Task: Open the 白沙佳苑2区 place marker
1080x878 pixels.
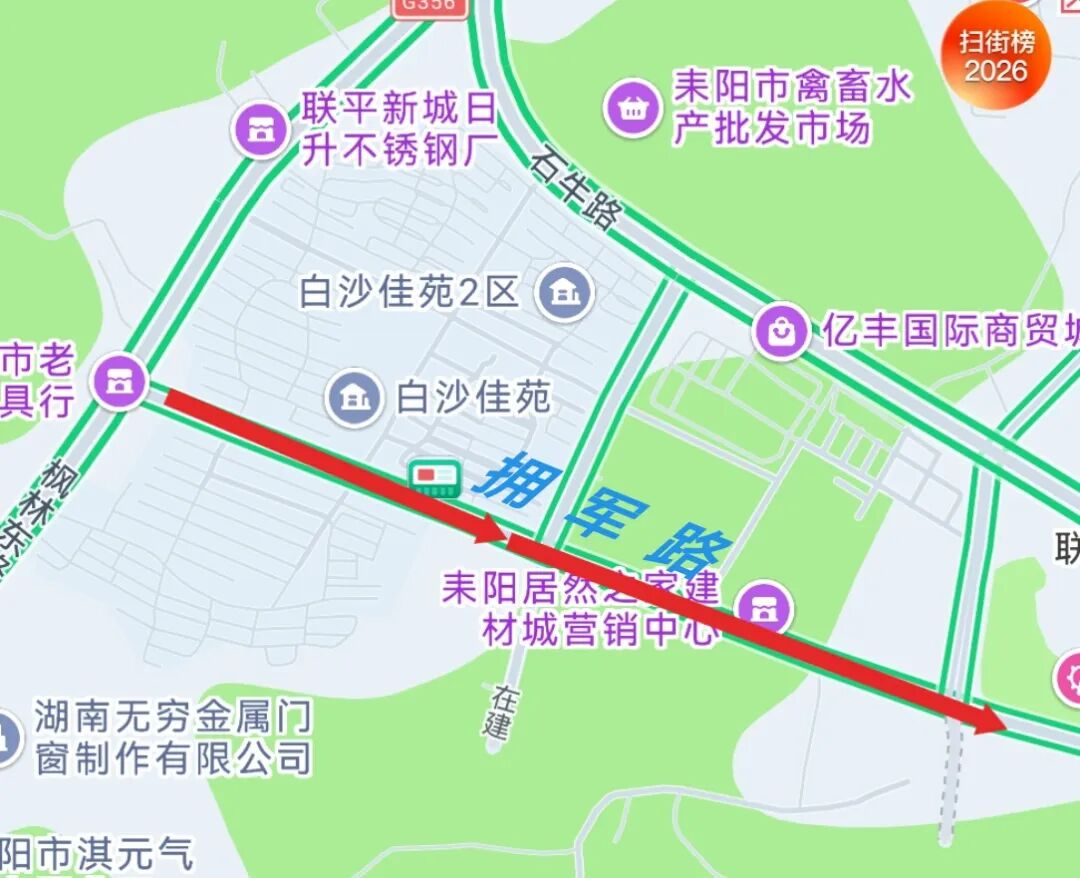Action: pos(566,293)
